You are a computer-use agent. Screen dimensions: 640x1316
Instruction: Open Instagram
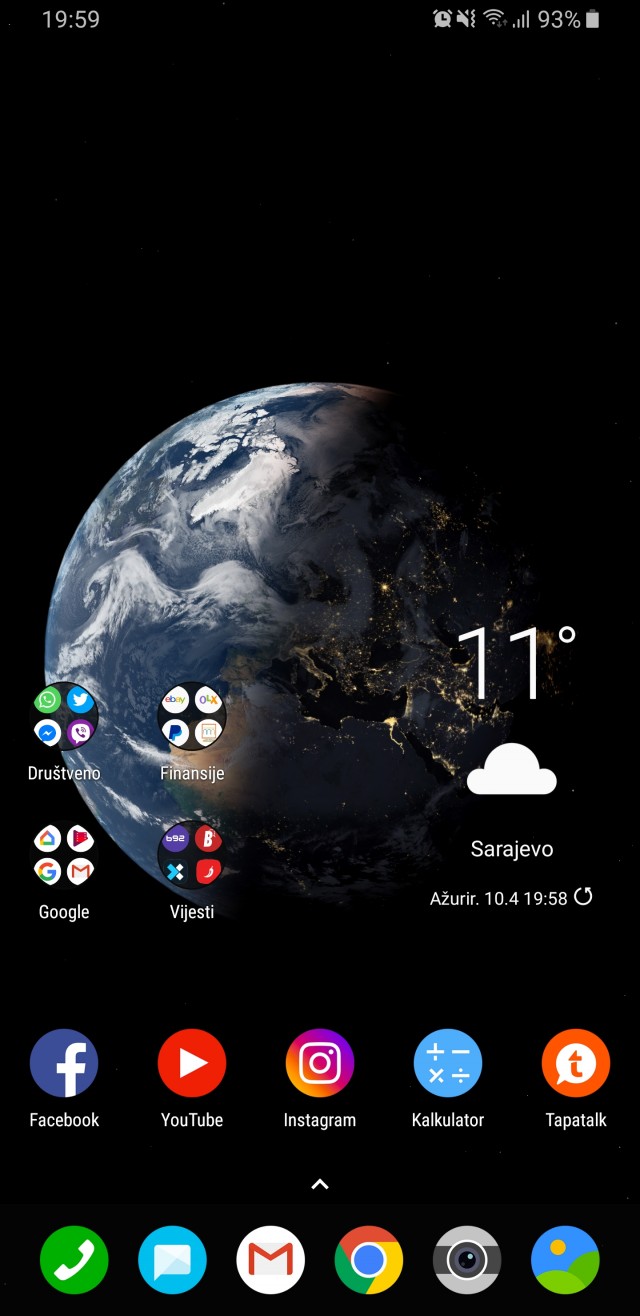pos(320,1063)
